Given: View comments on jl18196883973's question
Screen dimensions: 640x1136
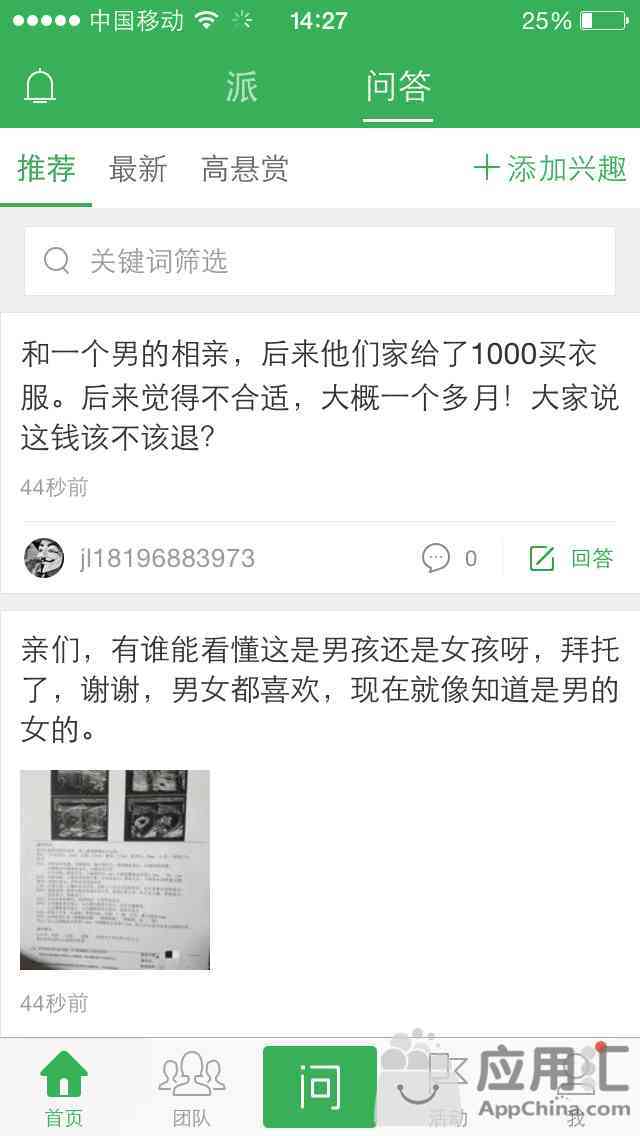Looking at the screenshot, I should (x=450, y=558).
